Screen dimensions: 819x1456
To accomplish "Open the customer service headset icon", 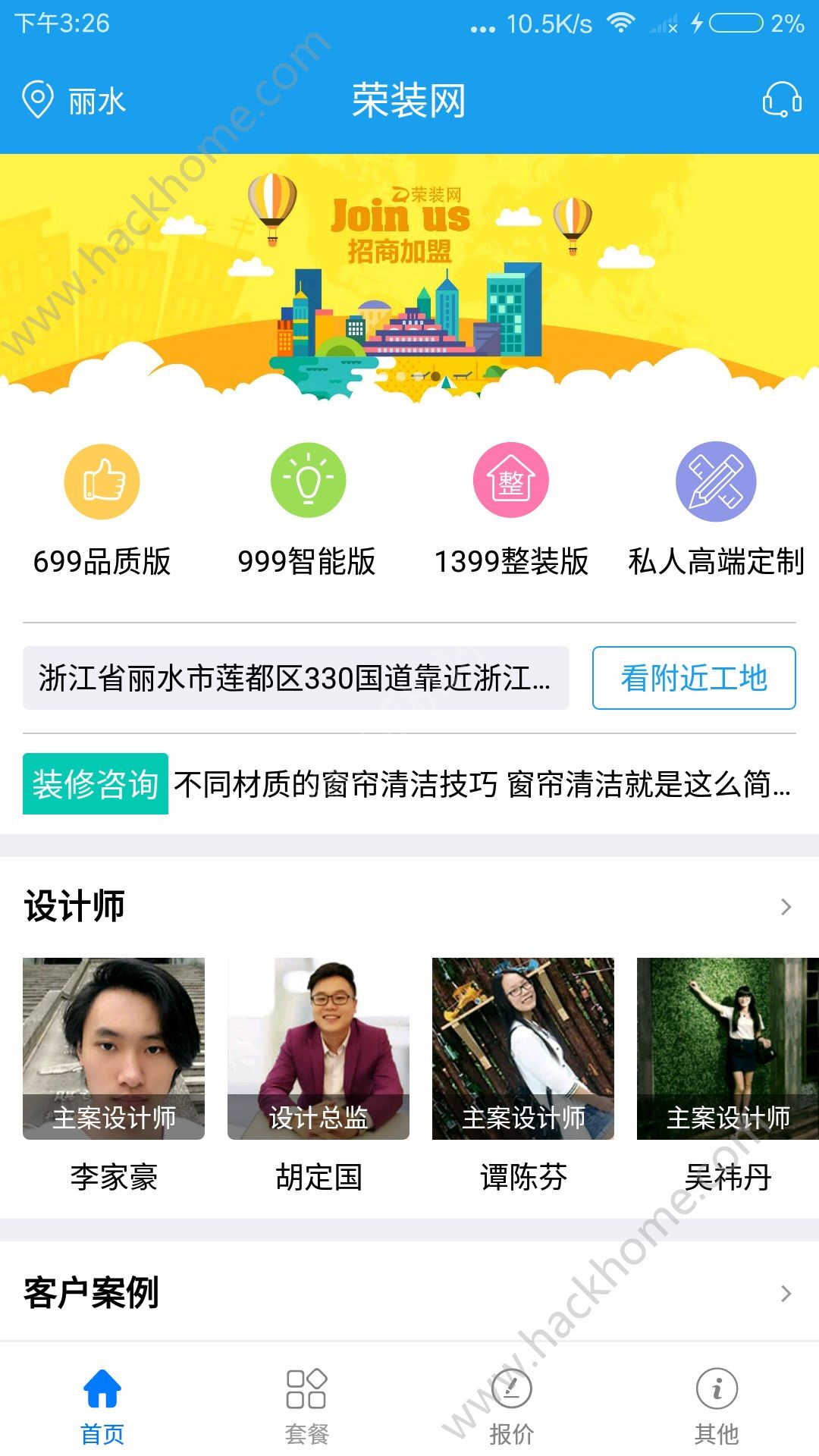I will point(782,100).
